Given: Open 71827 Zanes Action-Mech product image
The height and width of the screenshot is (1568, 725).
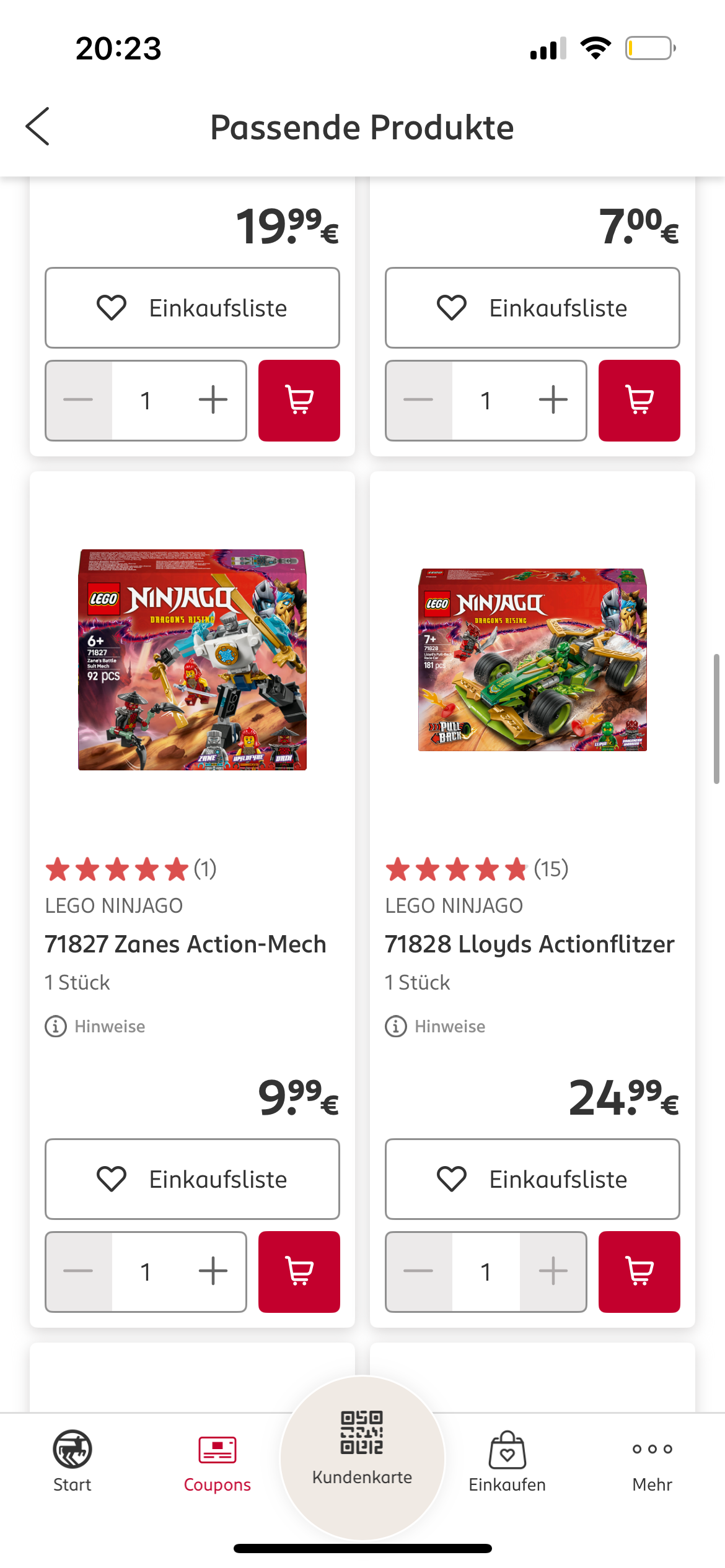Looking at the screenshot, I should pos(192,660).
